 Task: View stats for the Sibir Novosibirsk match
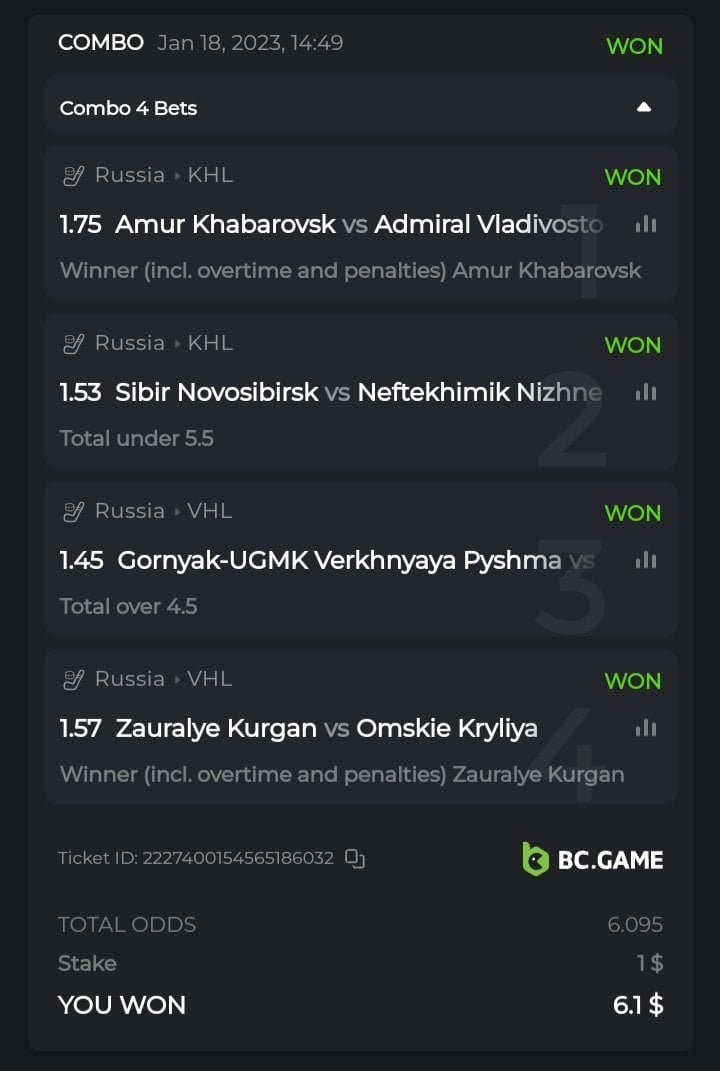[x=646, y=392]
